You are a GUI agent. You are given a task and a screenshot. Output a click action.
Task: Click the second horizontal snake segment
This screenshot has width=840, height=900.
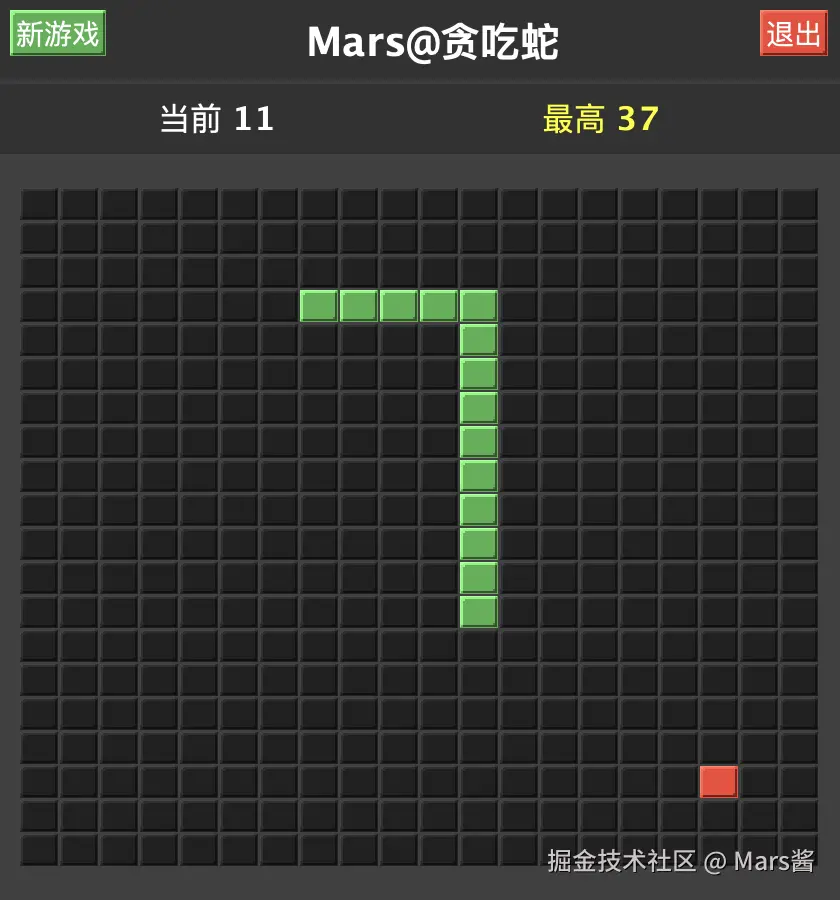point(358,305)
